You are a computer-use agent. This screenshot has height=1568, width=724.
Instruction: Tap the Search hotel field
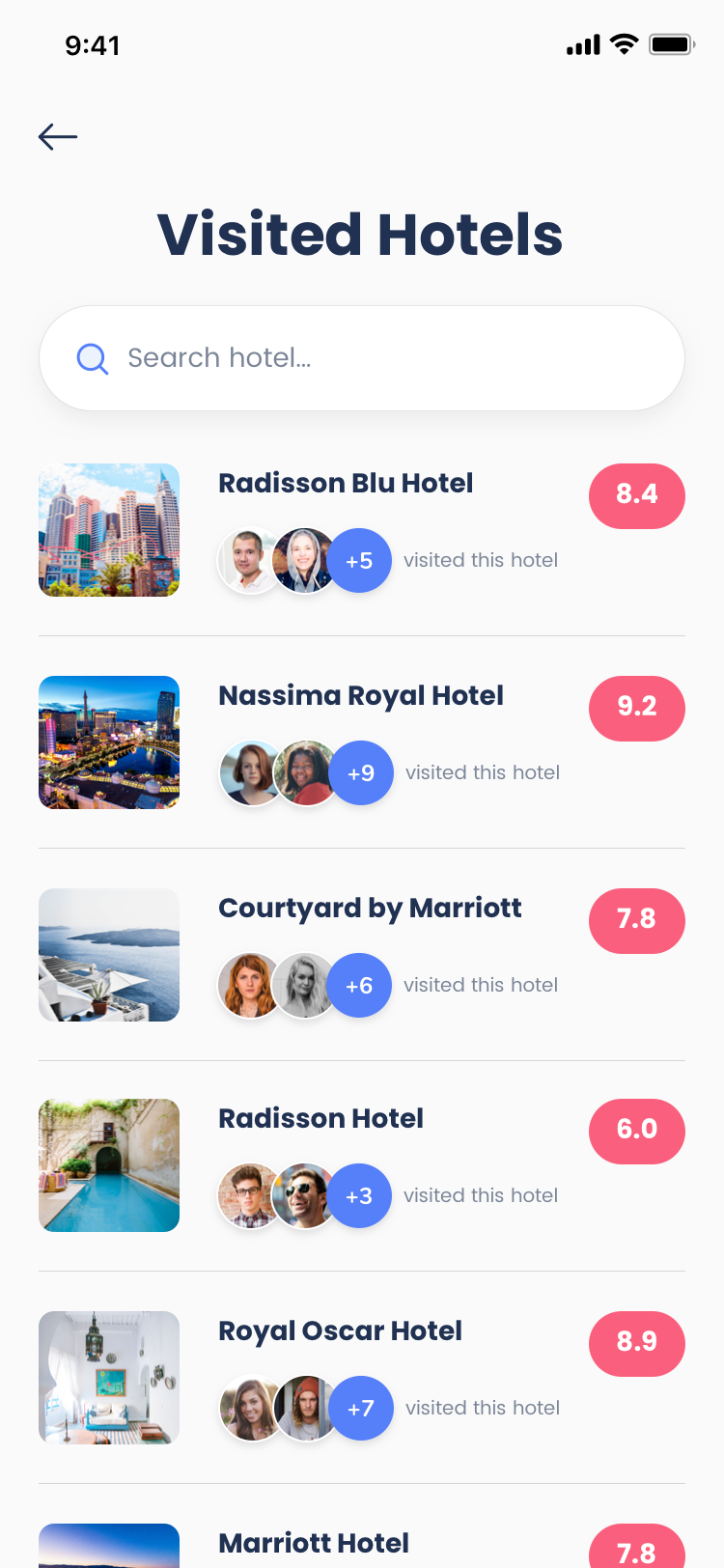(362, 358)
